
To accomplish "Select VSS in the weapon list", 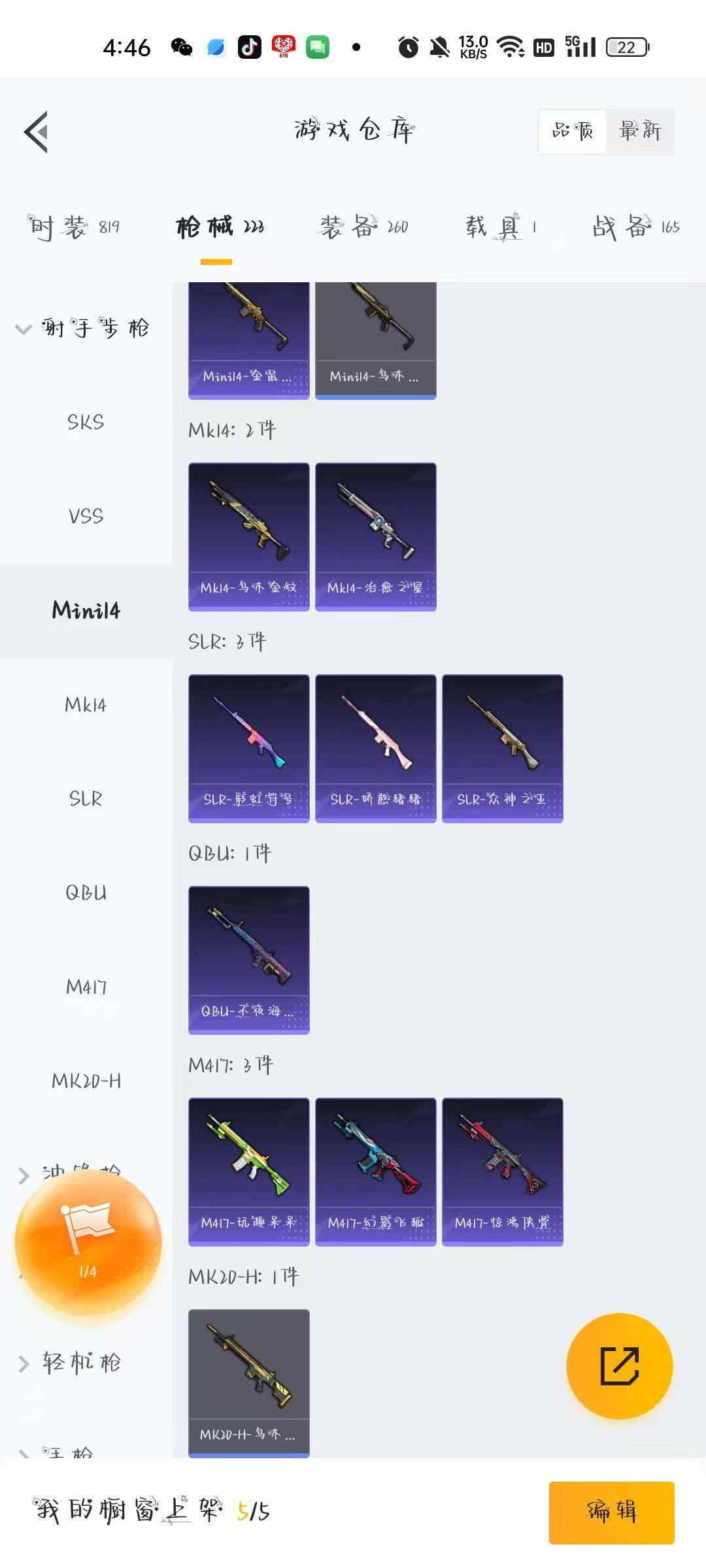I will coord(86,516).
